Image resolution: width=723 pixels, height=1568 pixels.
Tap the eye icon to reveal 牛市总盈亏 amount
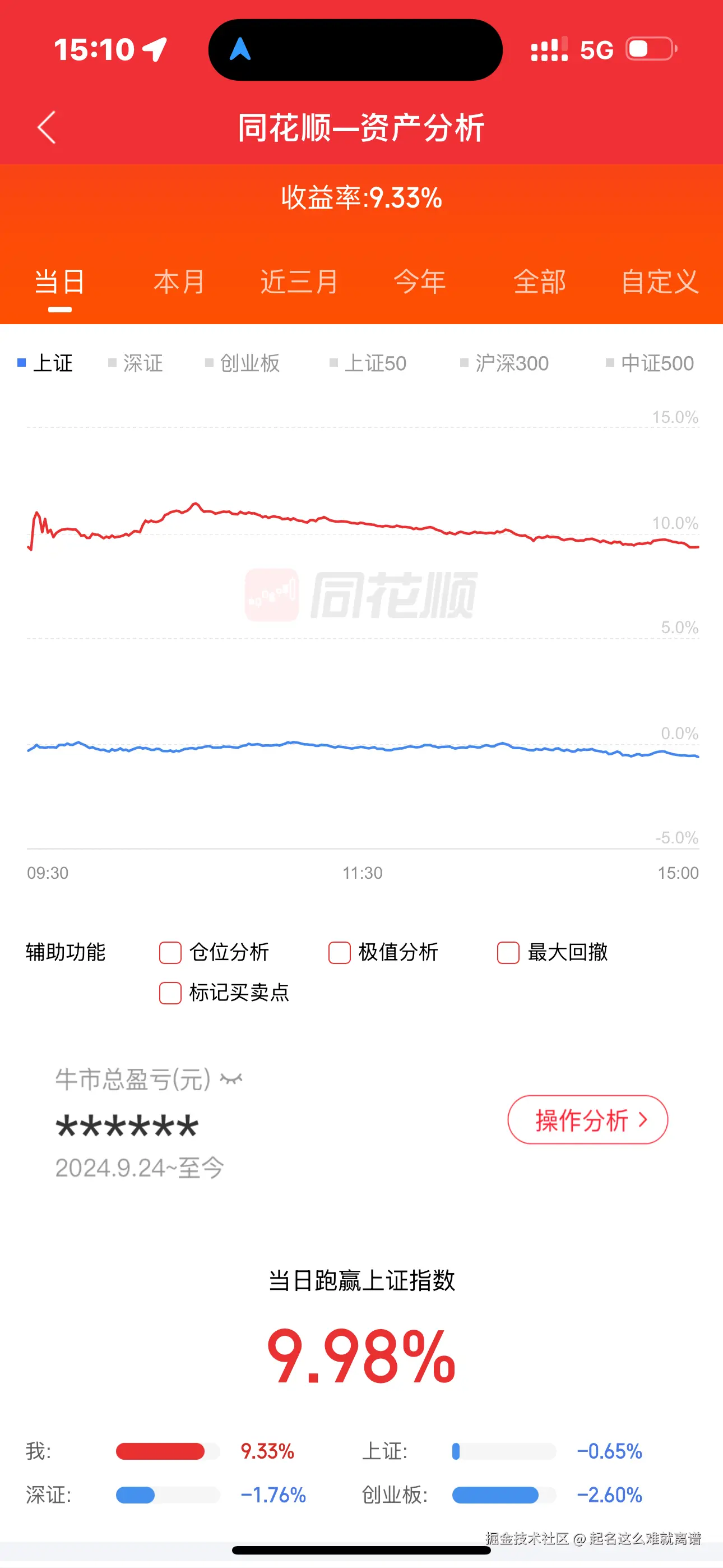click(231, 1078)
